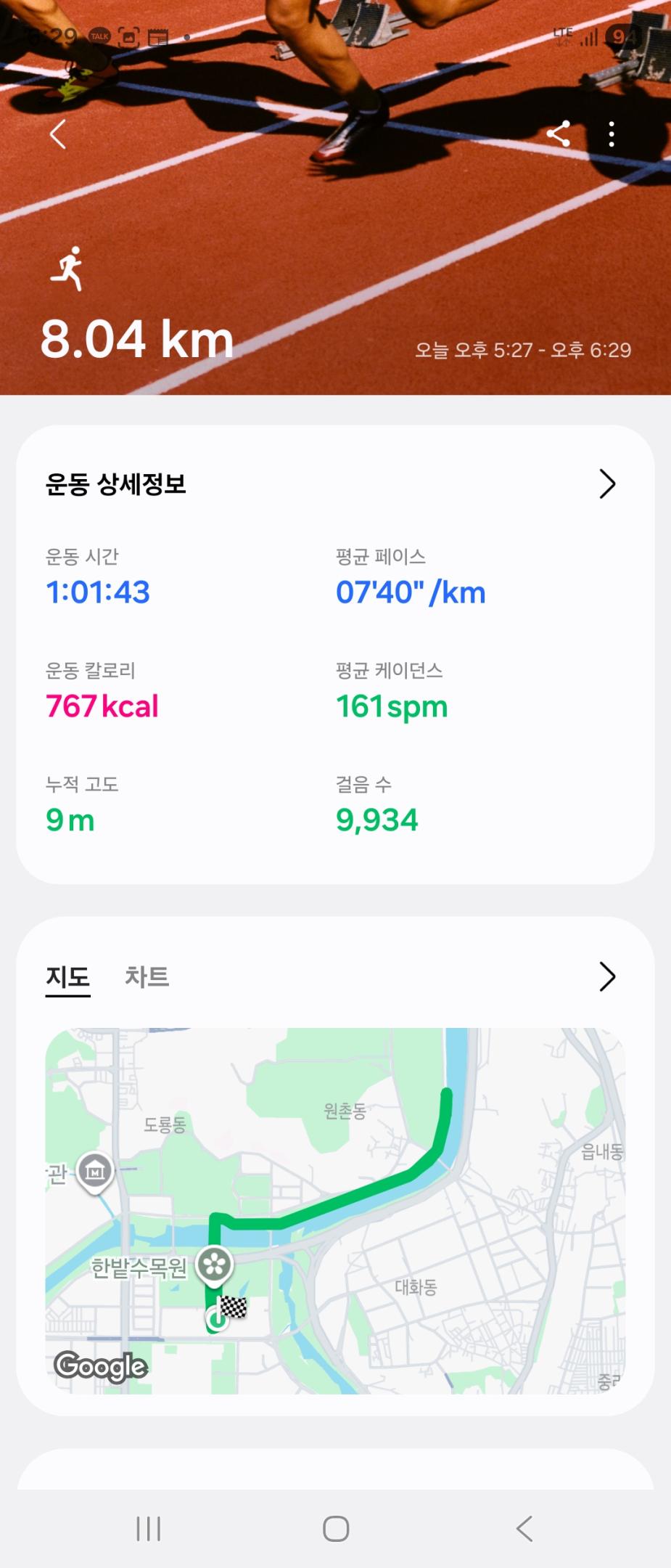The height and width of the screenshot is (1568, 671).
Task: Open full map view via the chevron
Action: coord(607,976)
